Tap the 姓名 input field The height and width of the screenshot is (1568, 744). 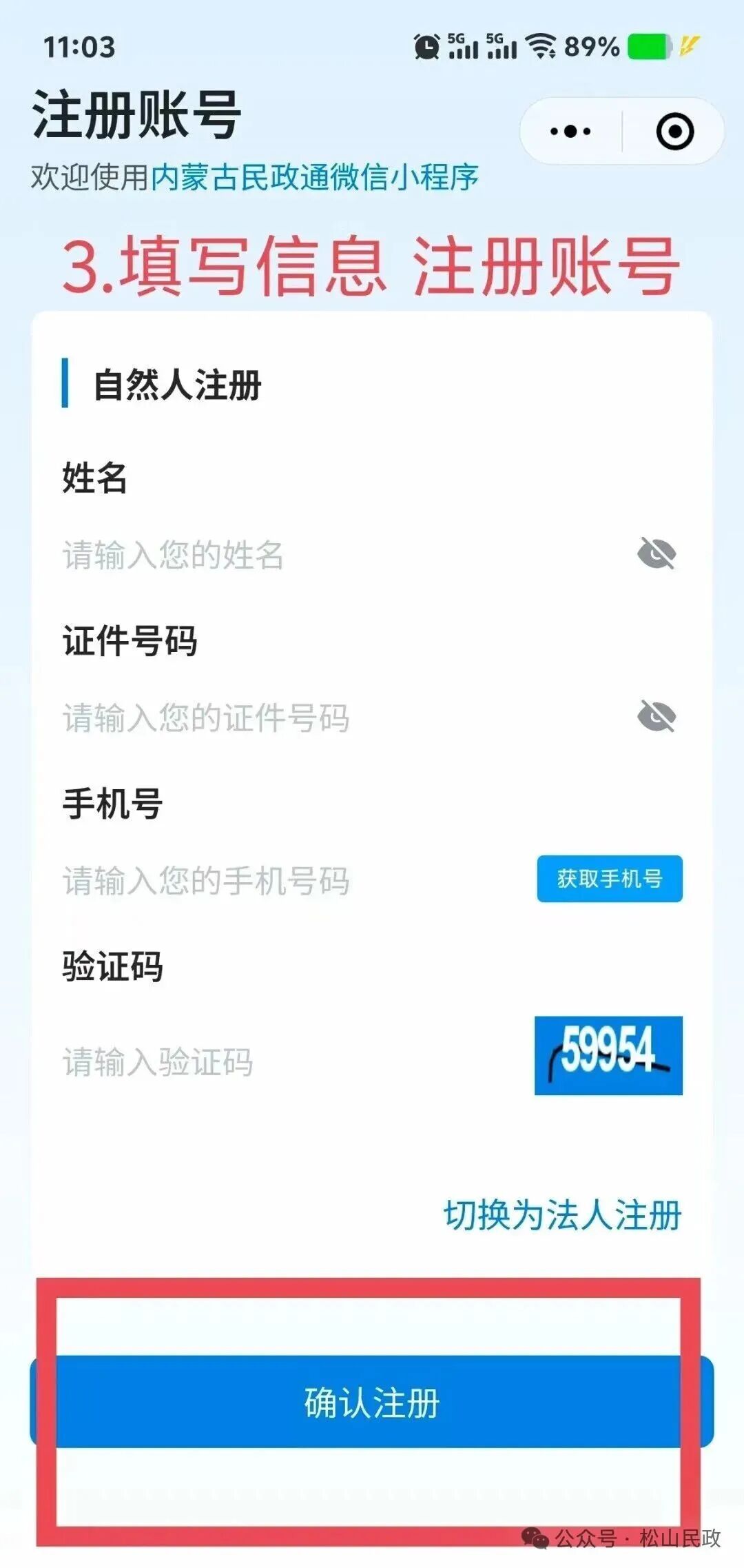tap(331, 555)
